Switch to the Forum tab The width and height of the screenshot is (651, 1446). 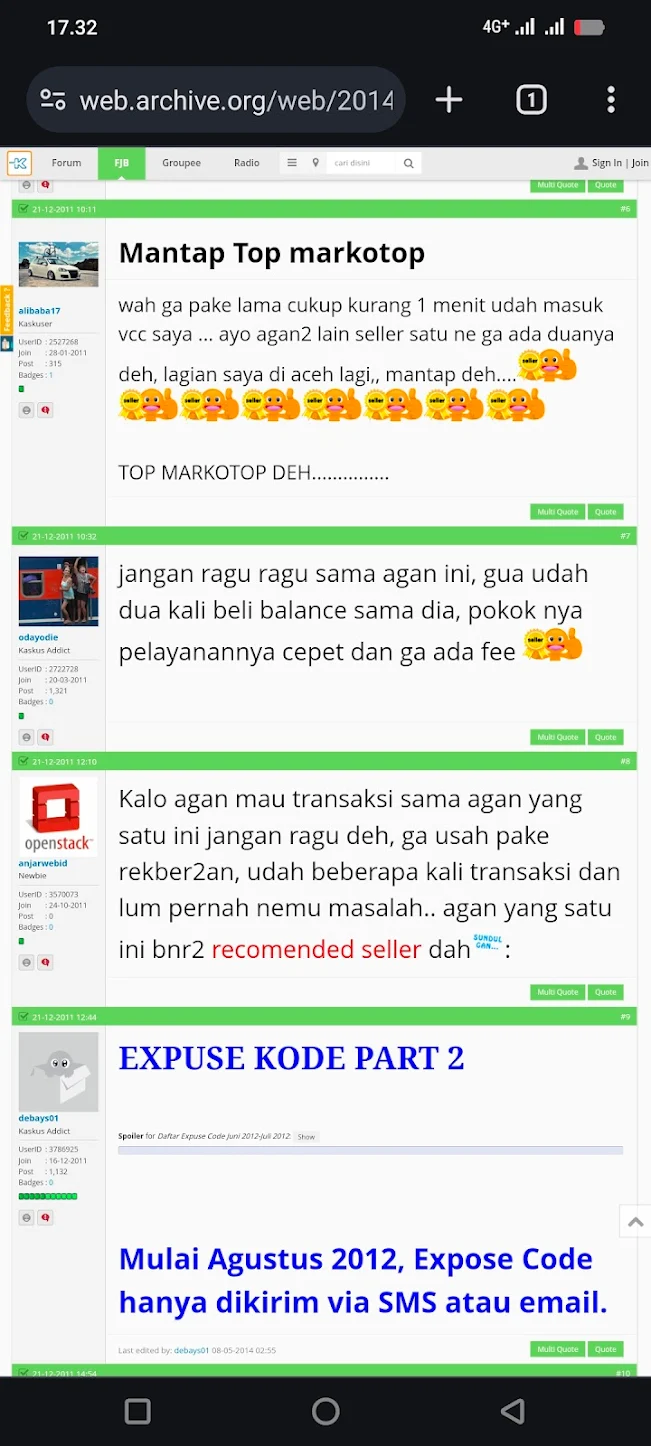[x=67, y=163]
